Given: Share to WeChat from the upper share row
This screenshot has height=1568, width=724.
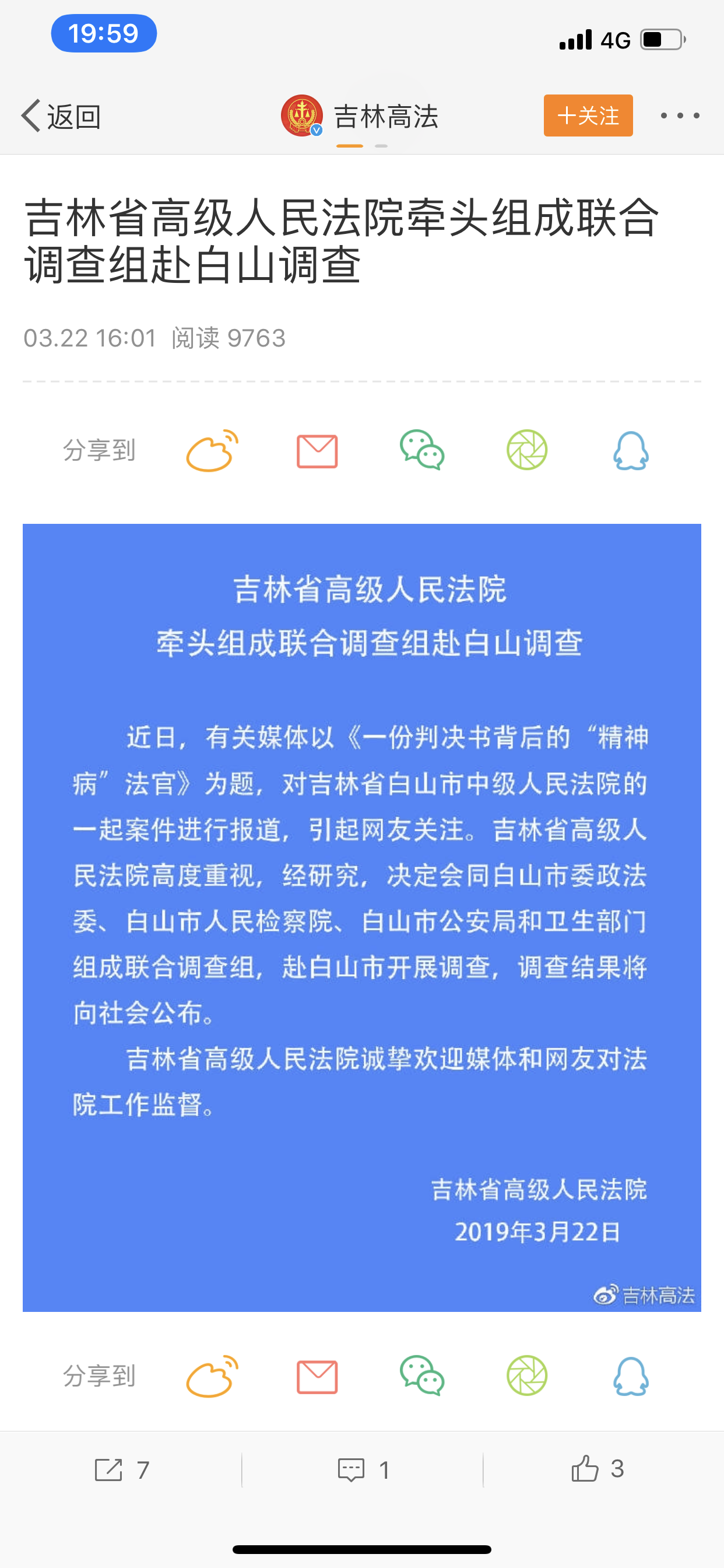Looking at the screenshot, I should (422, 450).
